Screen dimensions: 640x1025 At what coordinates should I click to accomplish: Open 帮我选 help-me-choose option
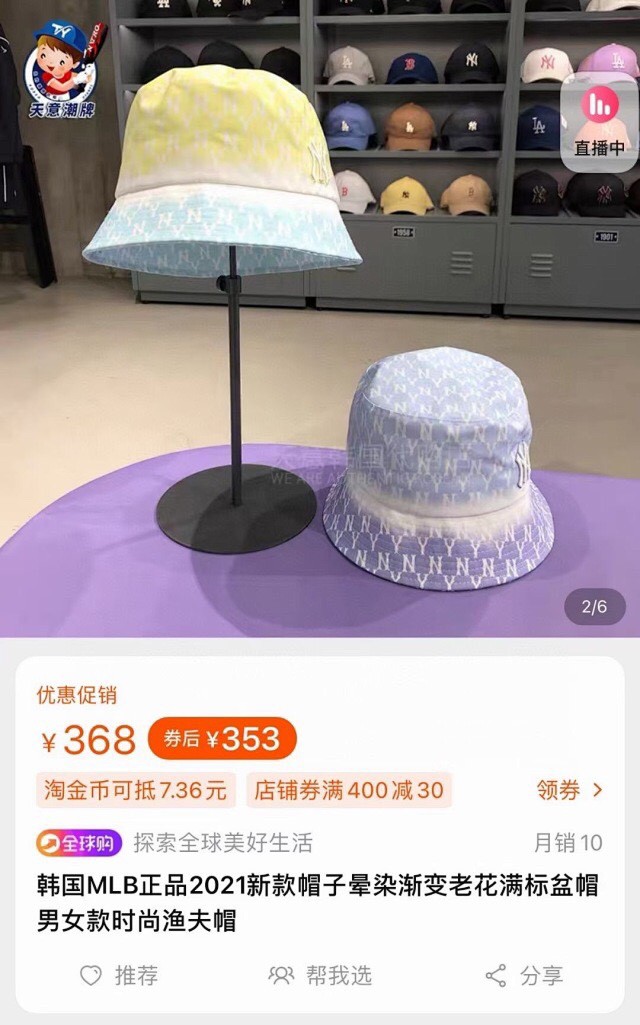click(x=320, y=975)
